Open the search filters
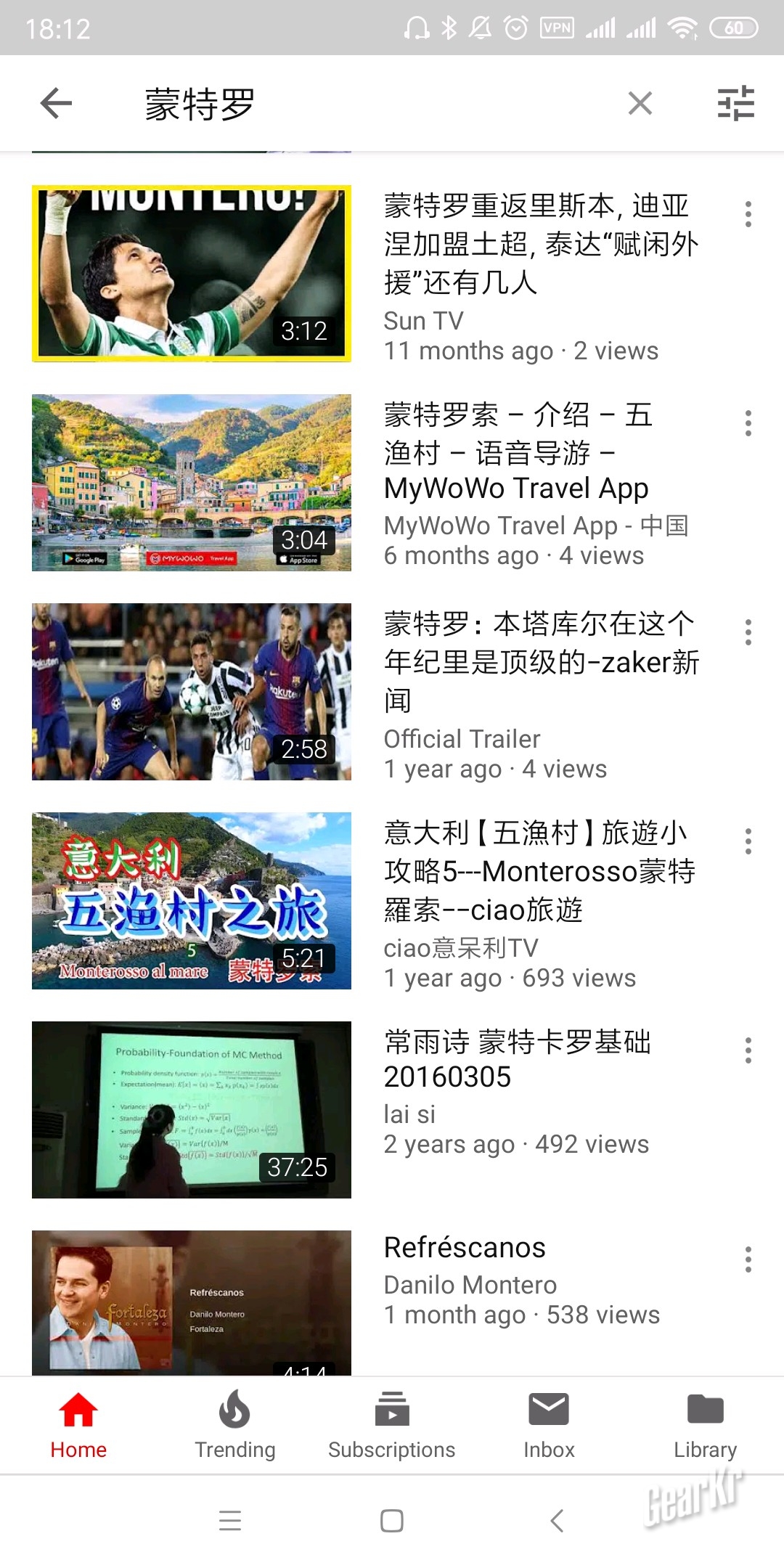The height and width of the screenshot is (1568, 784). (735, 103)
